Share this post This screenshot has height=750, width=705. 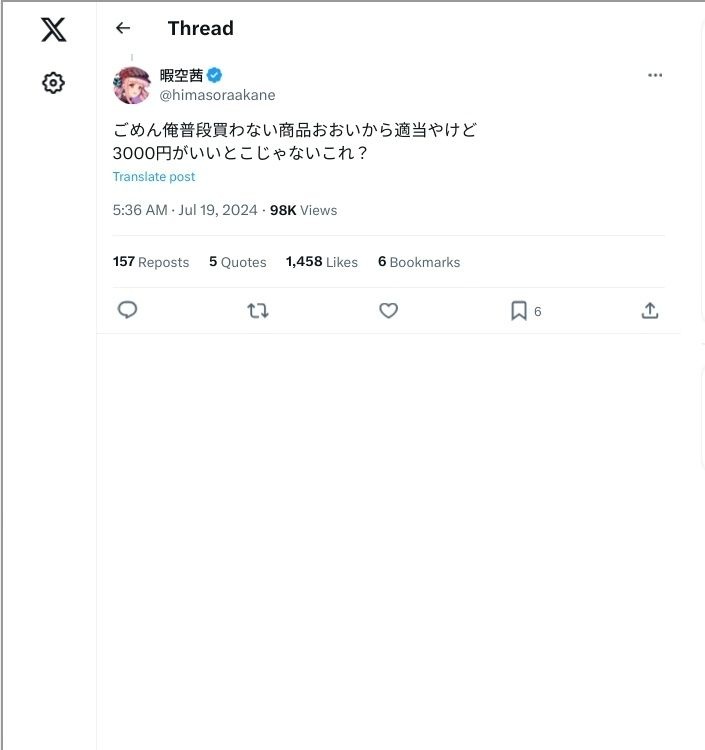(x=650, y=311)
